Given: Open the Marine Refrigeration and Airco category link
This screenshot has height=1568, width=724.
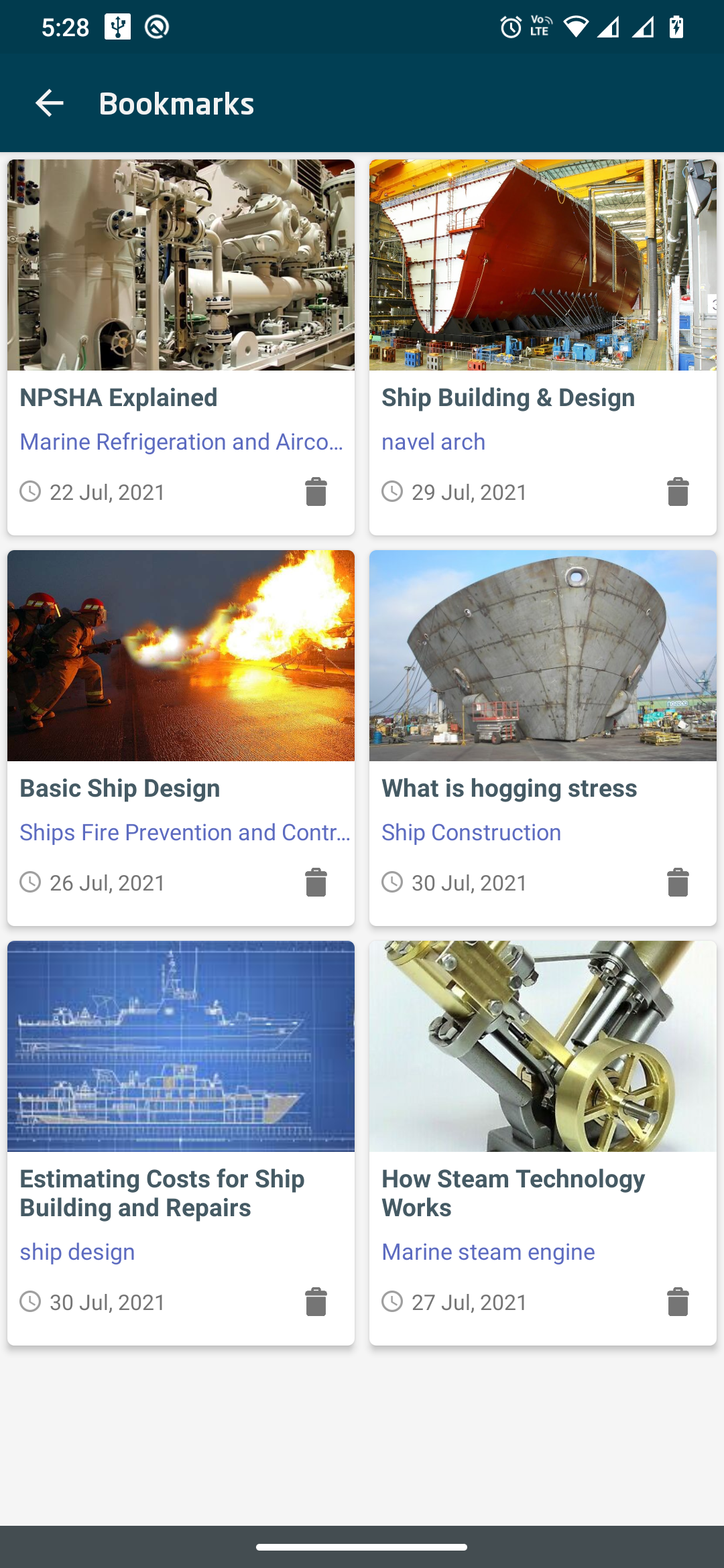Looking at the screenshot, I should [x=181, y=442].
